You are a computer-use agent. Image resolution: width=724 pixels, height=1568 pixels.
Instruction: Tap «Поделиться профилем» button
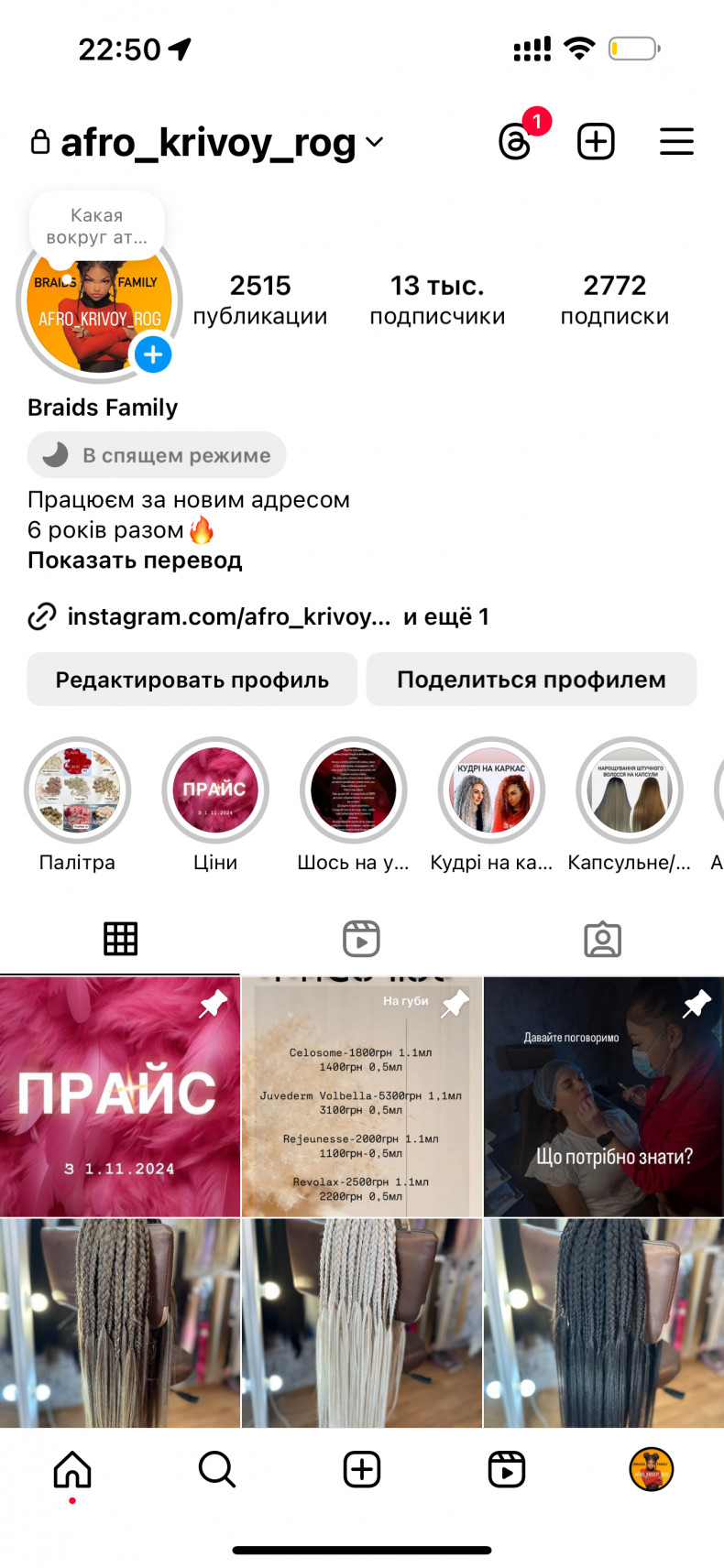pos(532,680)
